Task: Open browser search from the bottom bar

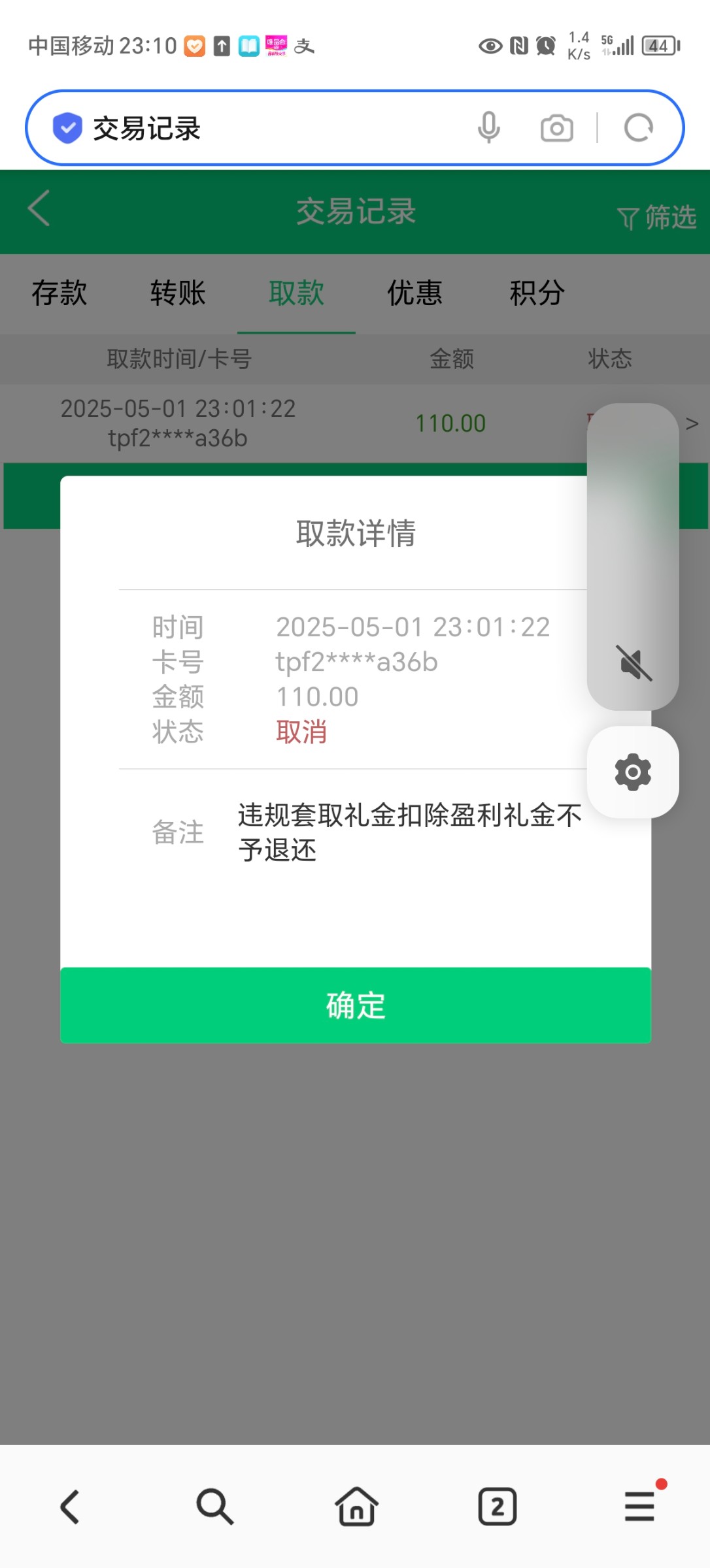Action: (x=214, y=1507)
